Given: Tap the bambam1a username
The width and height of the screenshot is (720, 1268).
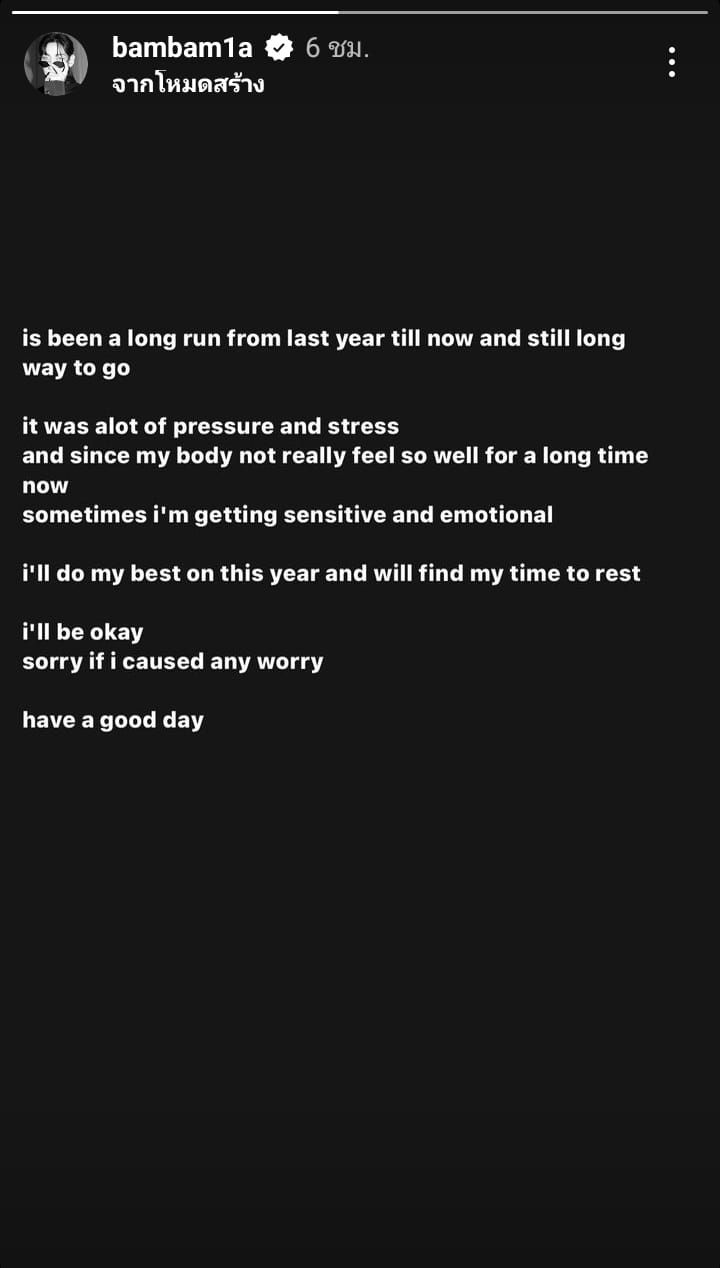Looking at the screenshot, I should click(x=182, y=47).
